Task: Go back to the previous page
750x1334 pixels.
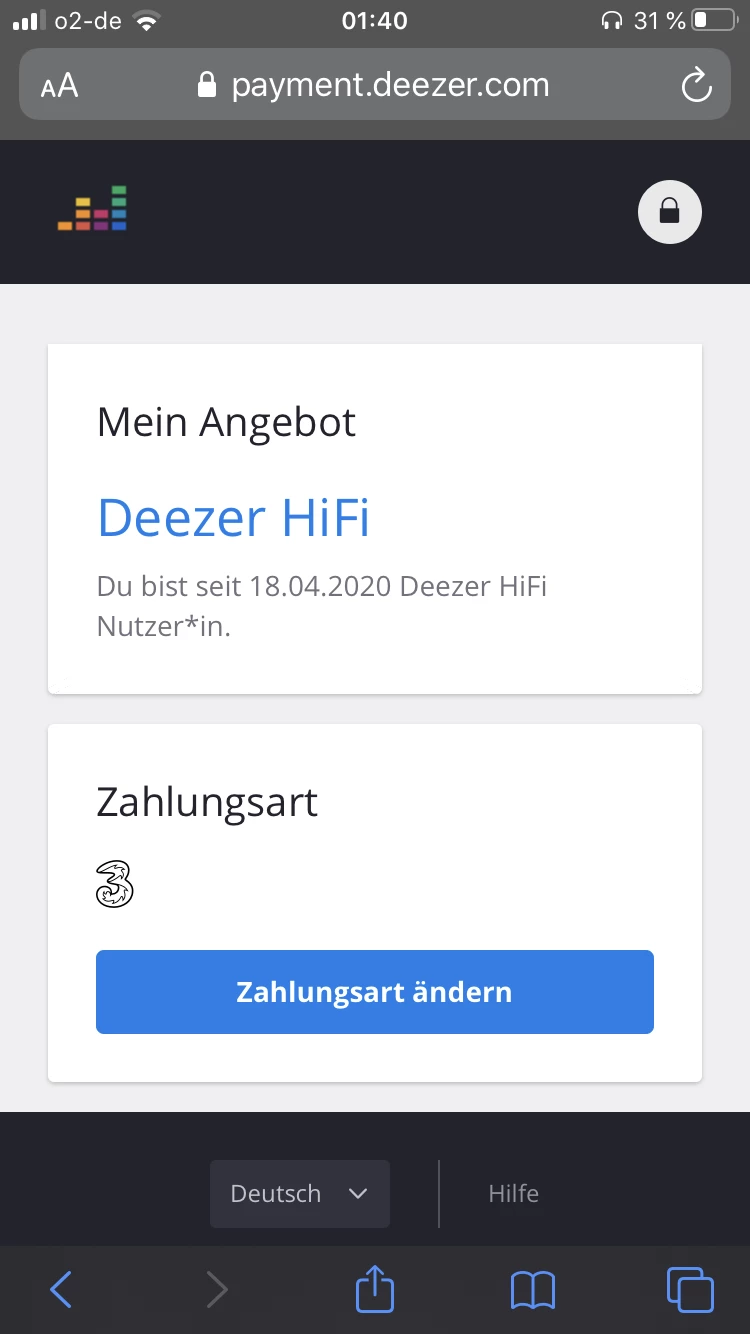Action: click(x=61, y=1290)
